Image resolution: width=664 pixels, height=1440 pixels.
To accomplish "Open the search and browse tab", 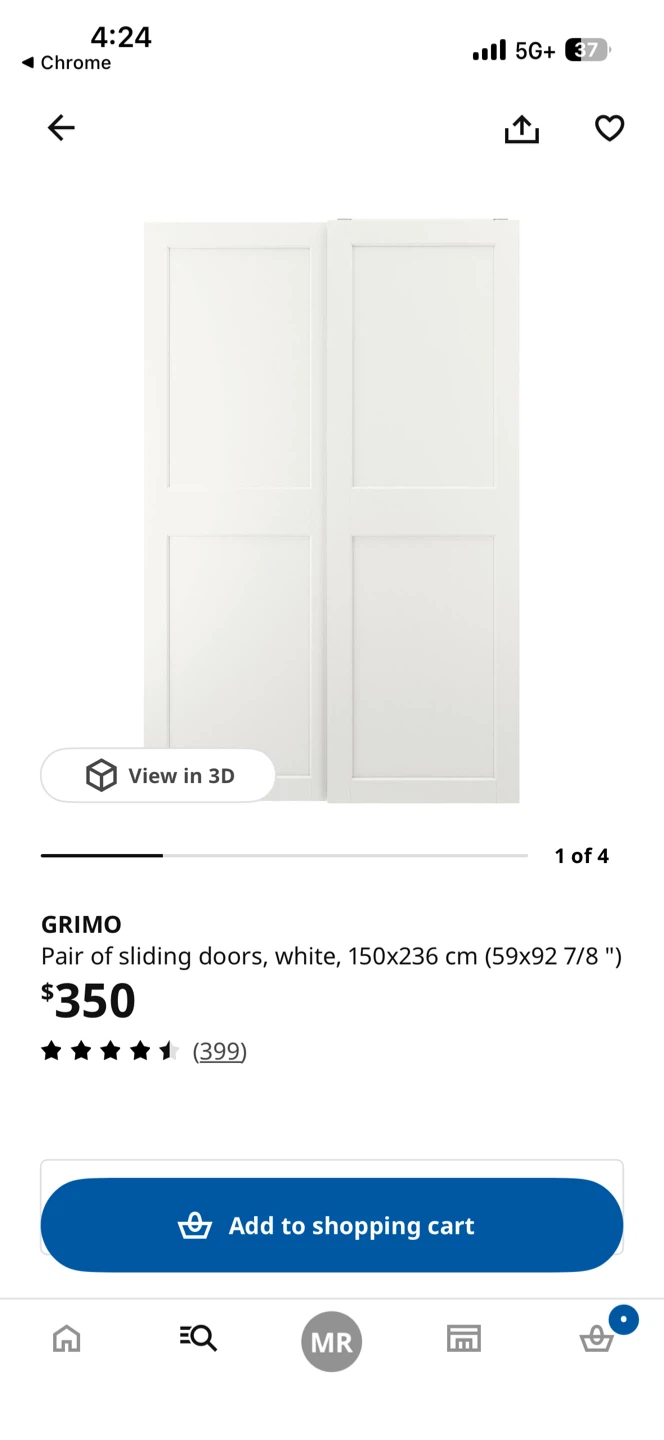I will click(x=198, y=1338).
